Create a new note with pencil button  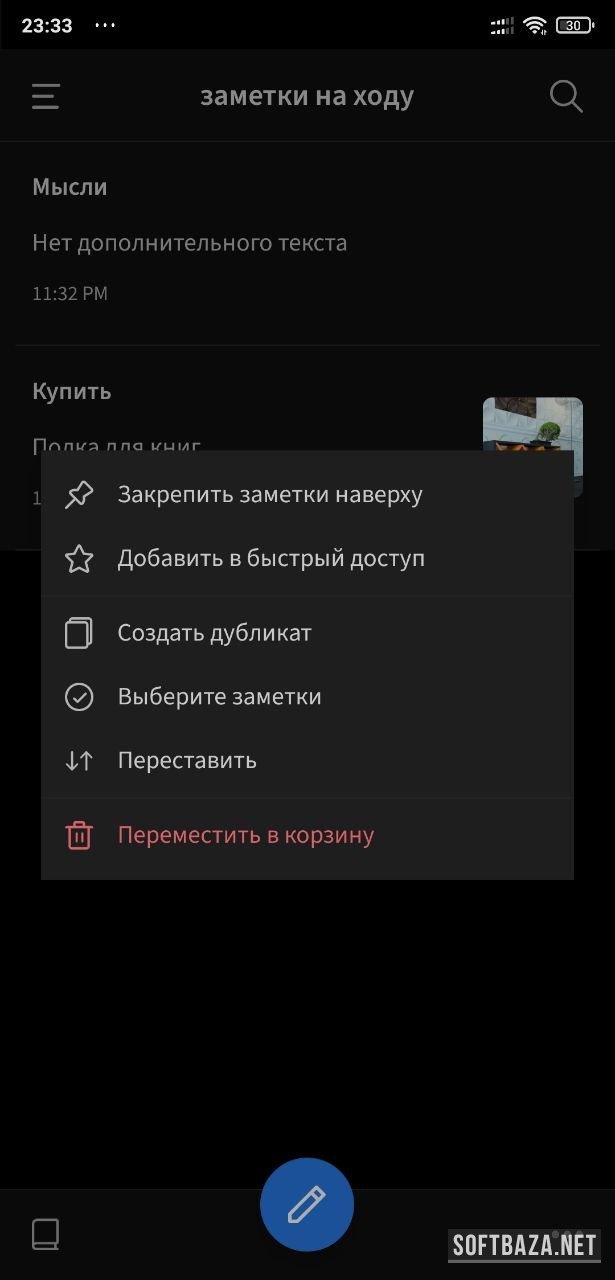tap(307, 1205)
